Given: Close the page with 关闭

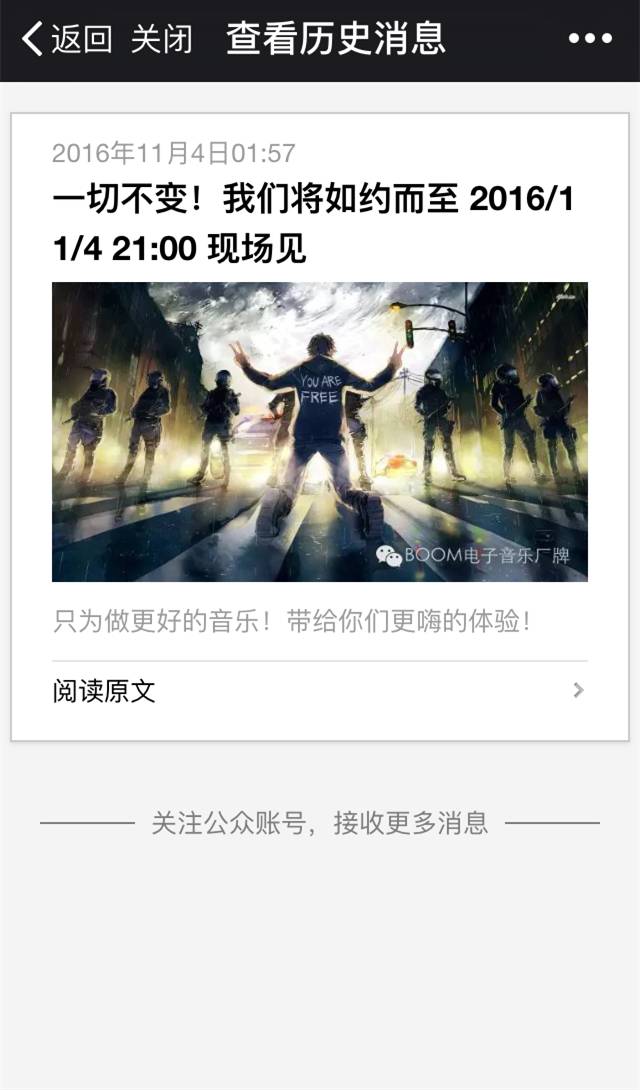Looking at the screenshot, I should click(x=161, y=40).
